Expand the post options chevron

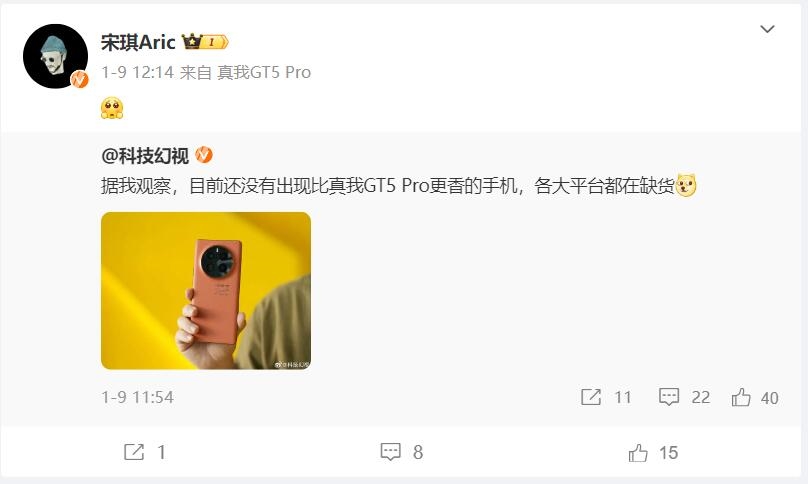[767, 29]
